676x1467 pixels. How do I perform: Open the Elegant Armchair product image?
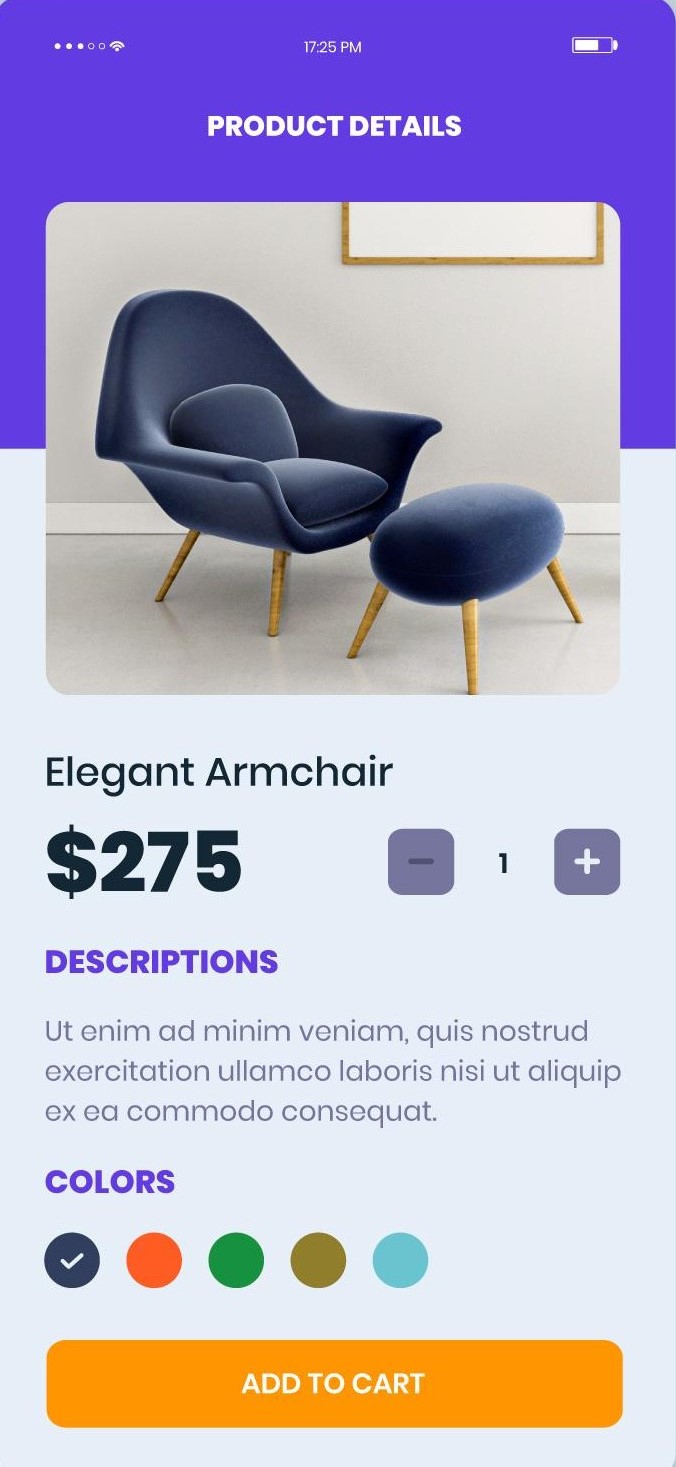click(333, 448)
